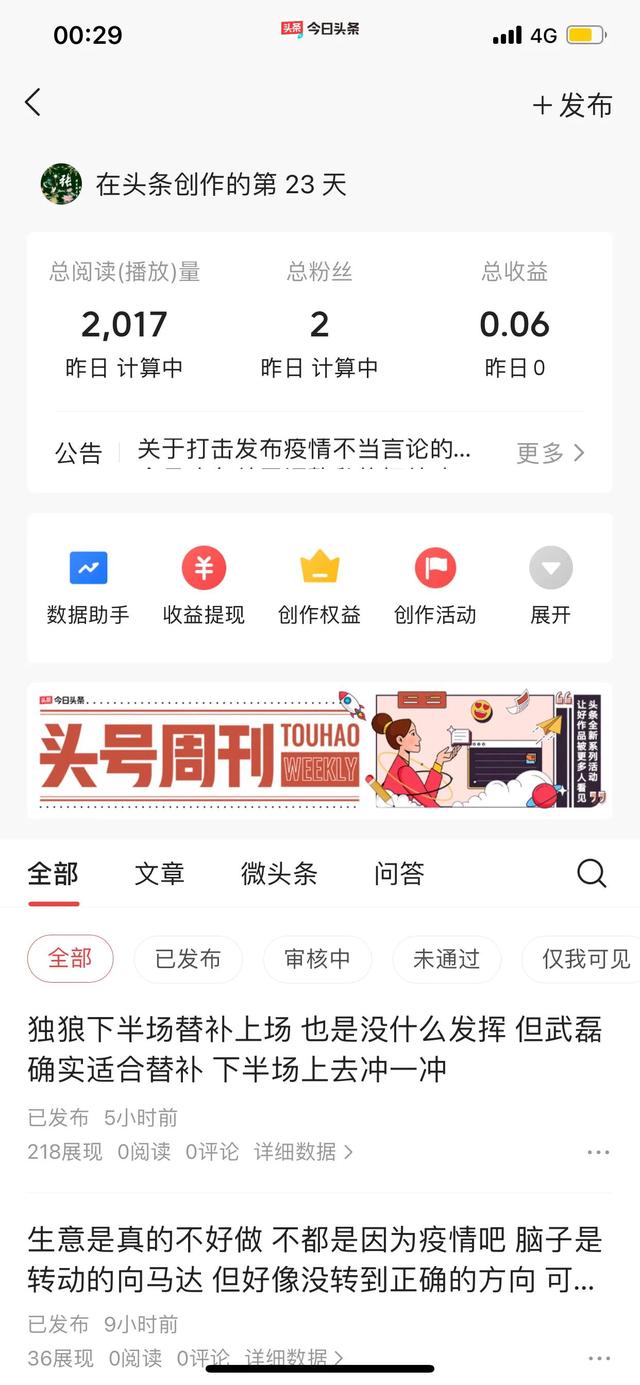Filter posts by 审核中 chip

click(317, 959)
